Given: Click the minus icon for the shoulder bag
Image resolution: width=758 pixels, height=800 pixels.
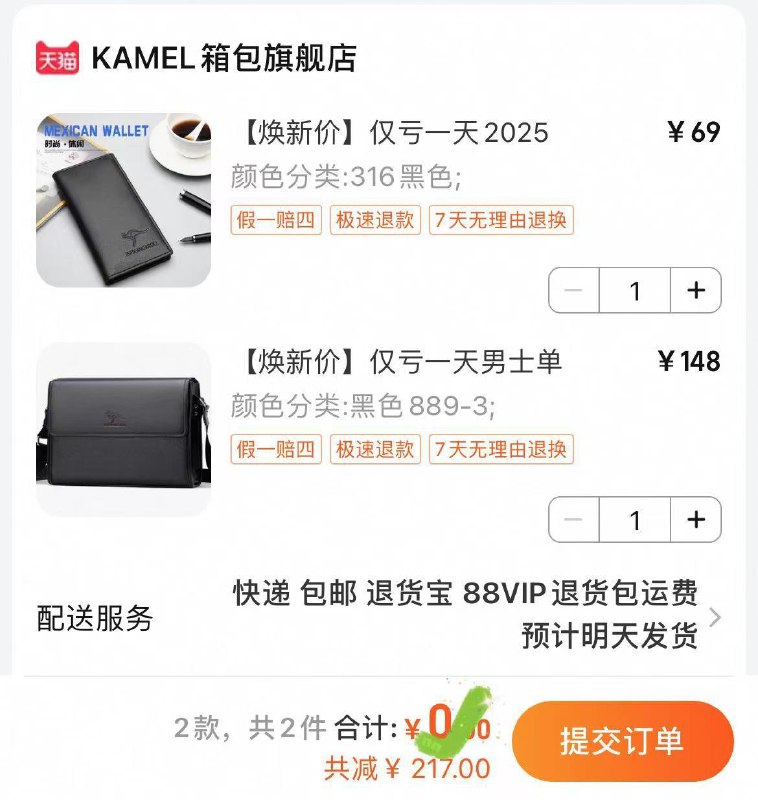Looking at the screenshot, I should pyautogui.click(x=572, y=519).
